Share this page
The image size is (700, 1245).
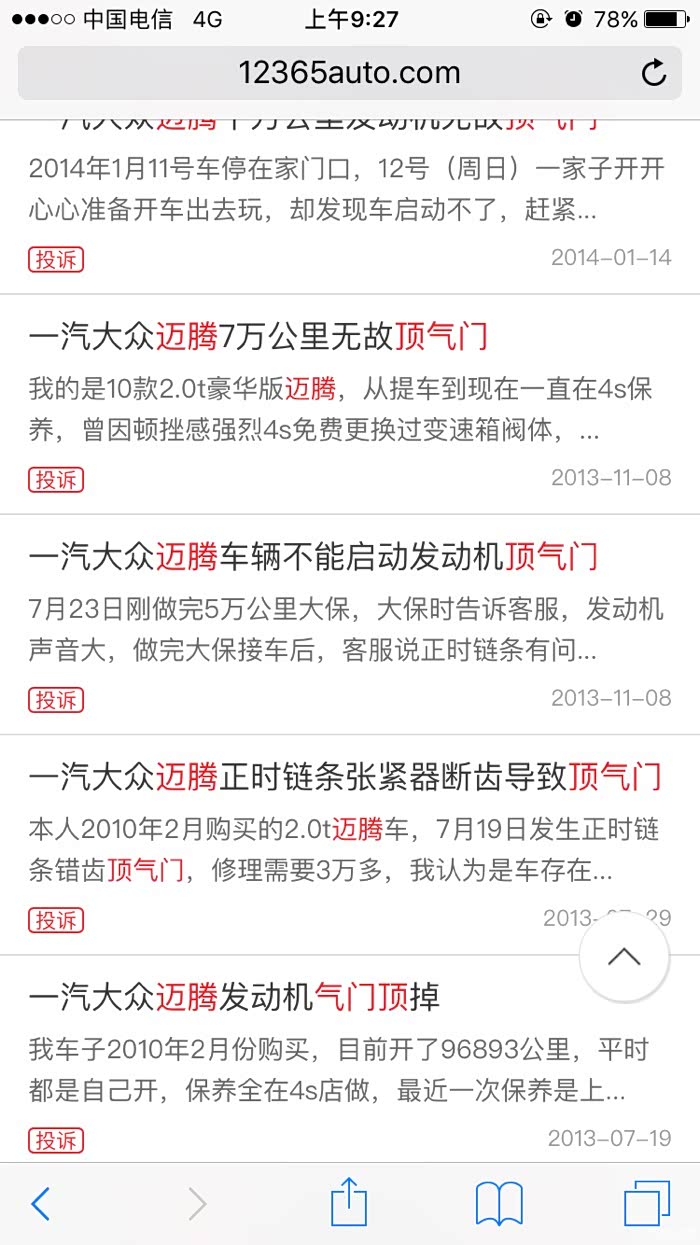pos(349,1203)
